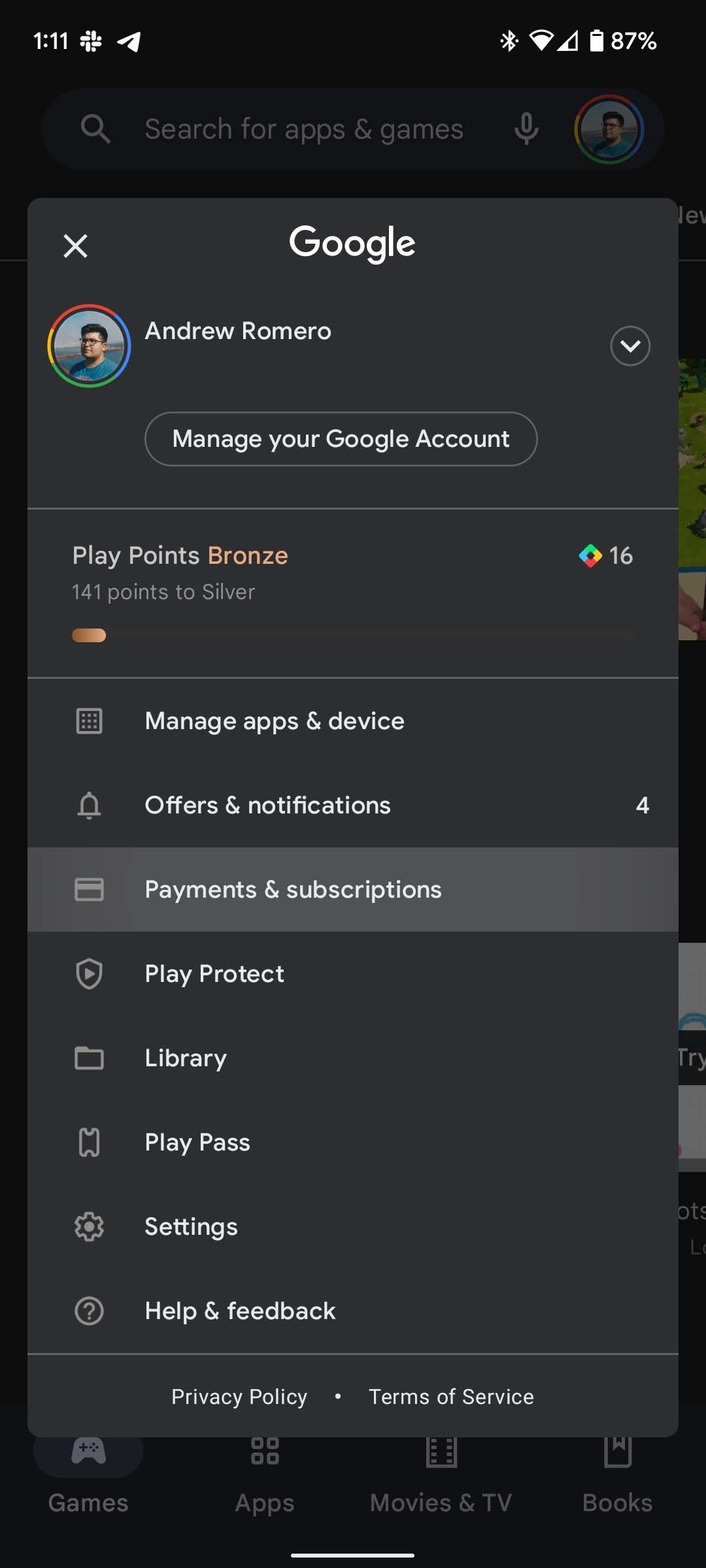Image resolution: width=706 pixels, height=1568 pixels.
Task: Open Play Protect
Action: click(x=214, y=973)
